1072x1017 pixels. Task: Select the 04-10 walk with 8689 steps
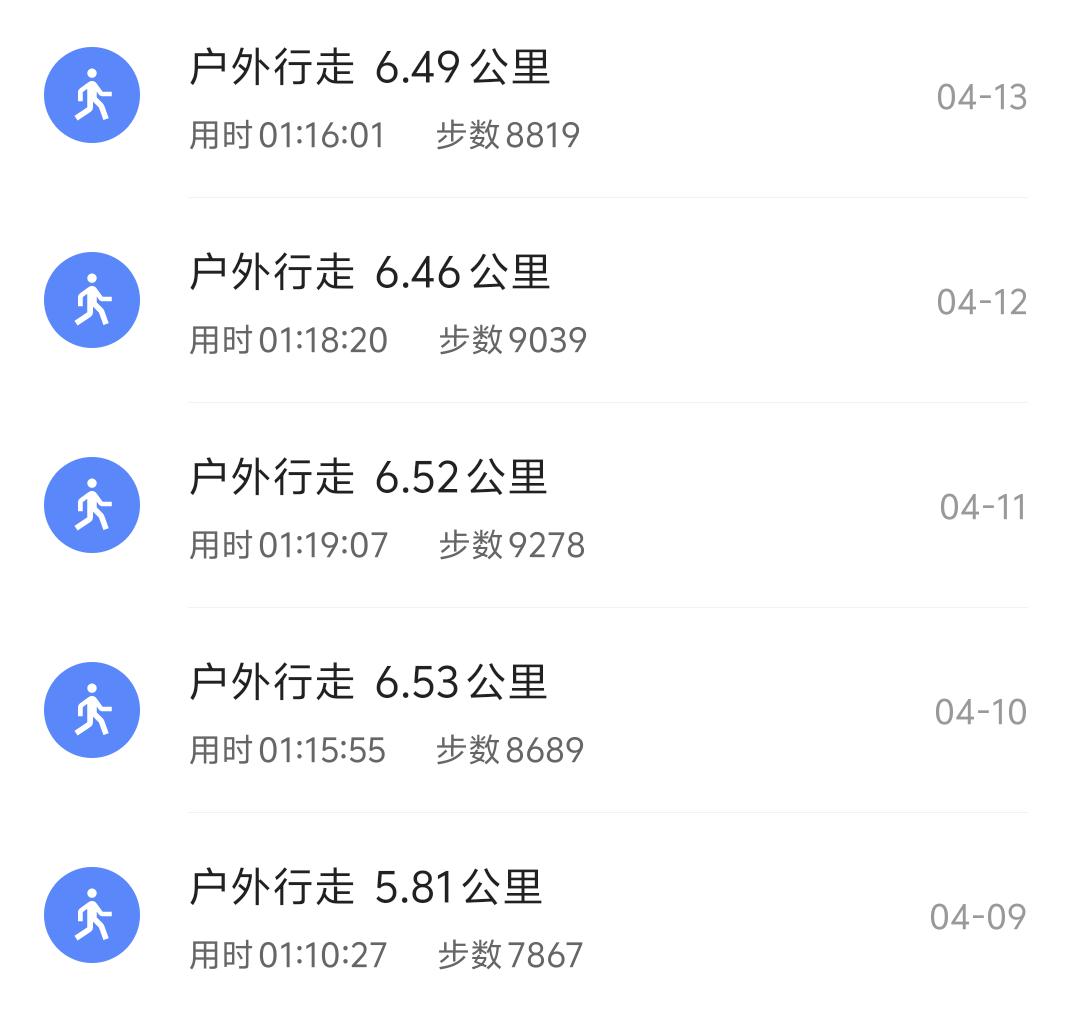pos(536,712)
